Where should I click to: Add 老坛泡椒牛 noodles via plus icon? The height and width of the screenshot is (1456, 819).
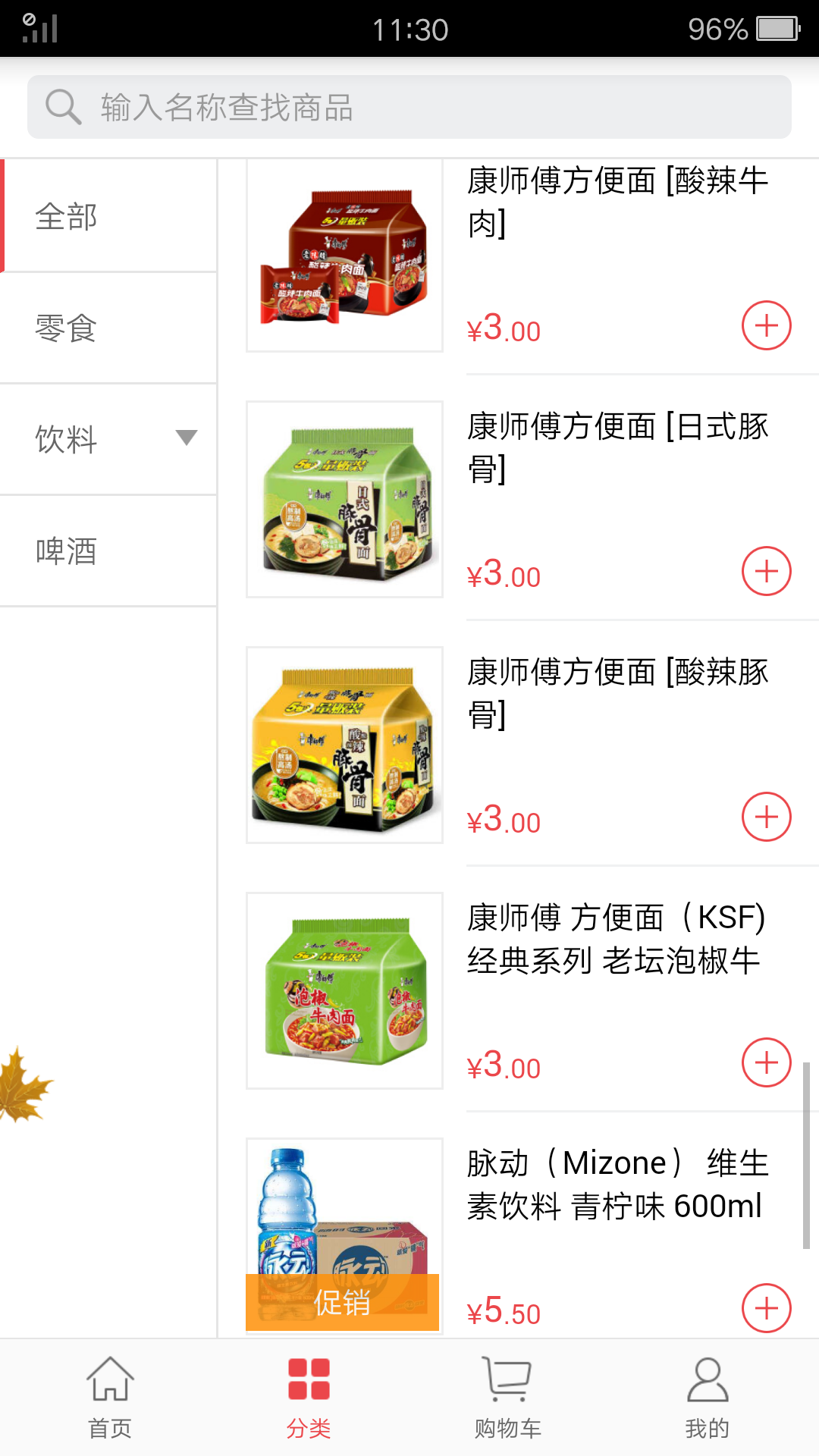pyautogui.click(x=766, y=1063)
